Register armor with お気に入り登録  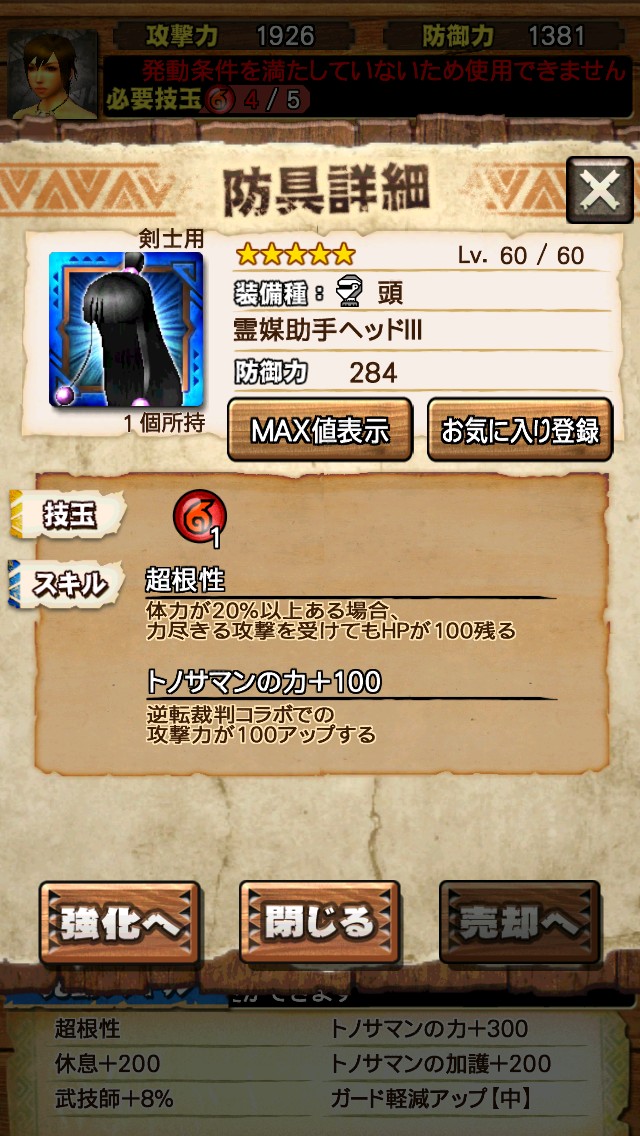(520, 430)
